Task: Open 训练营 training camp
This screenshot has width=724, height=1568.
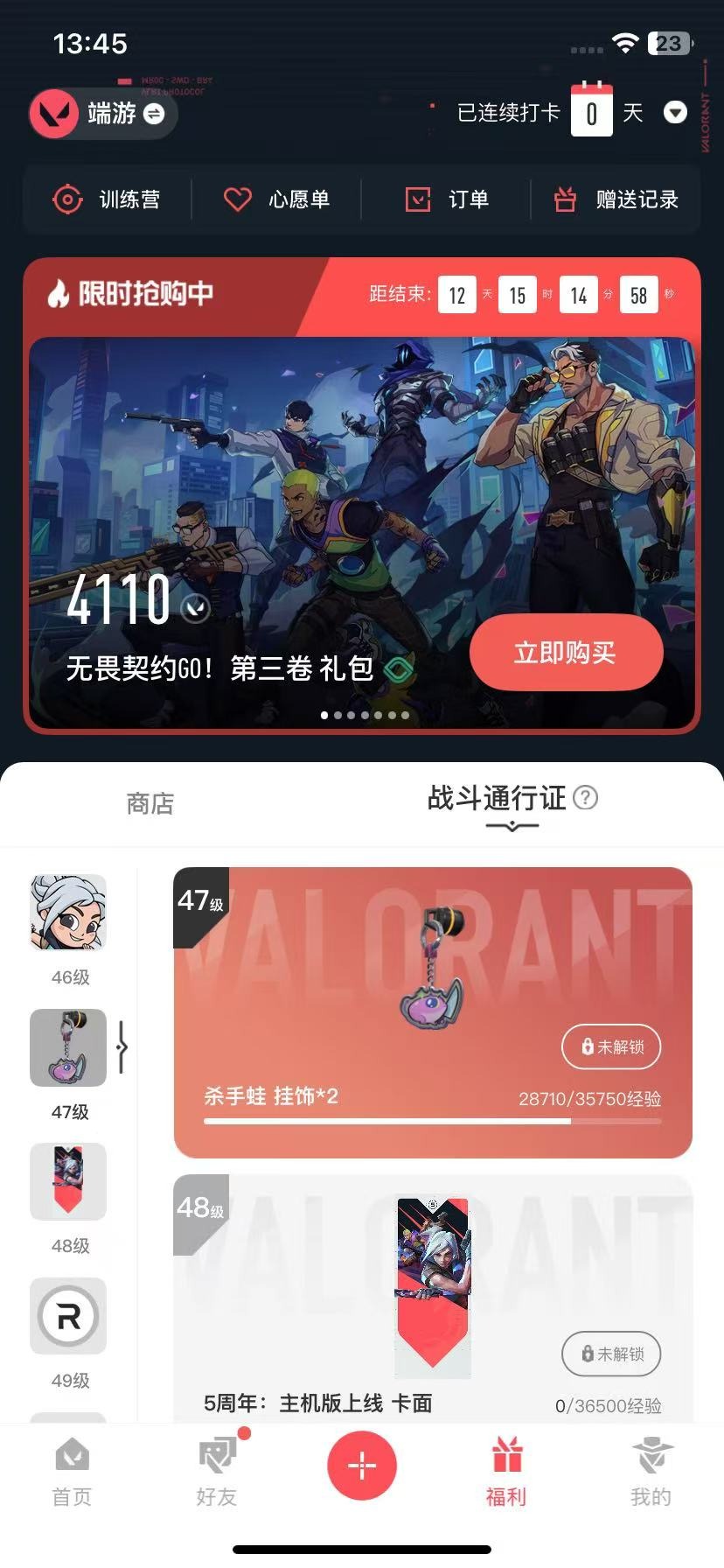Action: click(106, 199)
